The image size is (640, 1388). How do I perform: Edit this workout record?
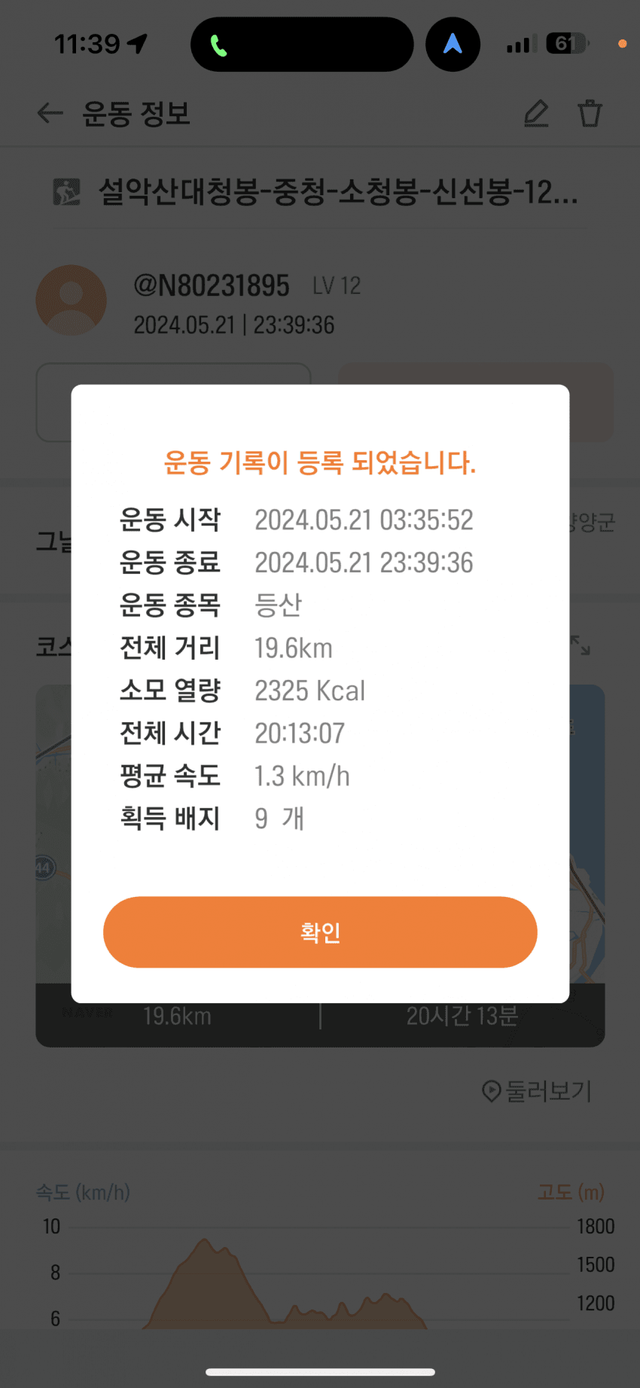pyautogui.click(x=536, y=114)
